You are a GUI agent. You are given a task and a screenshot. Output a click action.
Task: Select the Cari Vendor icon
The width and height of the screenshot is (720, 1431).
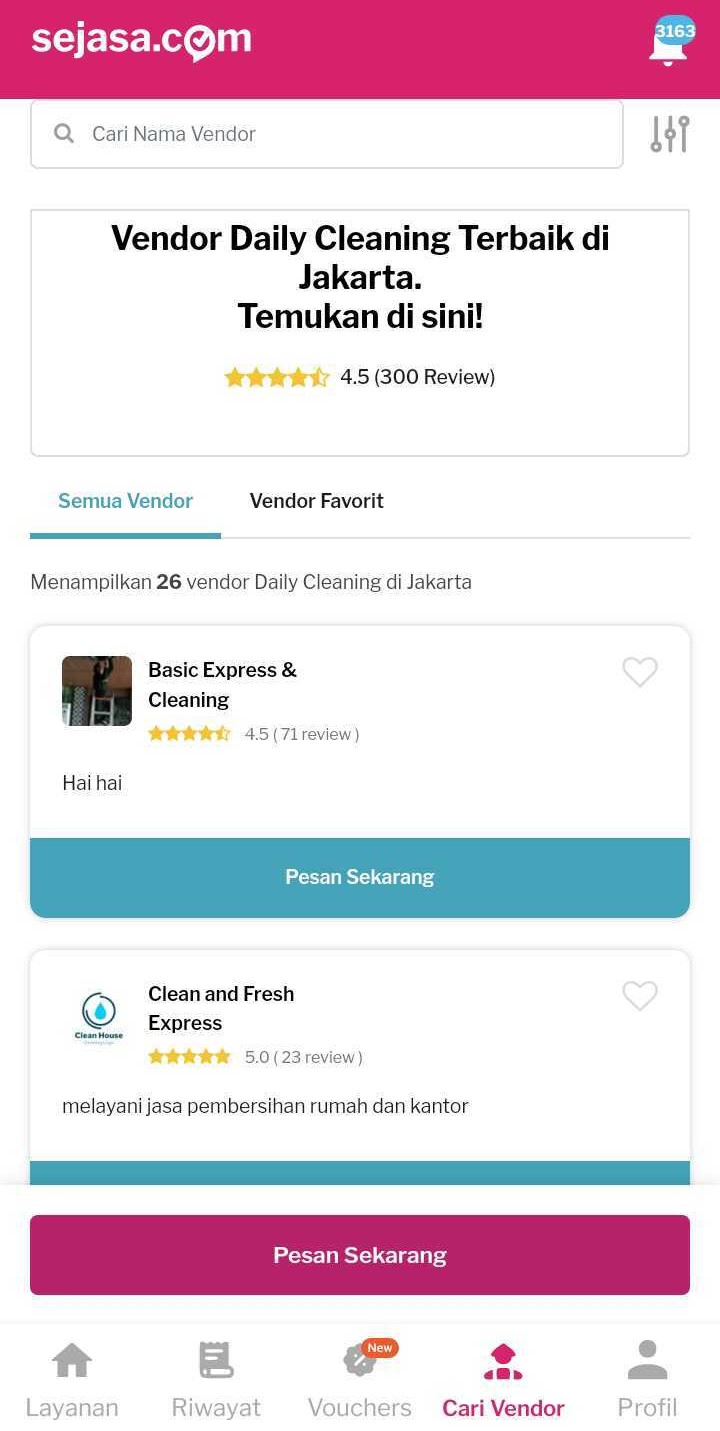click(x=503, y=1360)
